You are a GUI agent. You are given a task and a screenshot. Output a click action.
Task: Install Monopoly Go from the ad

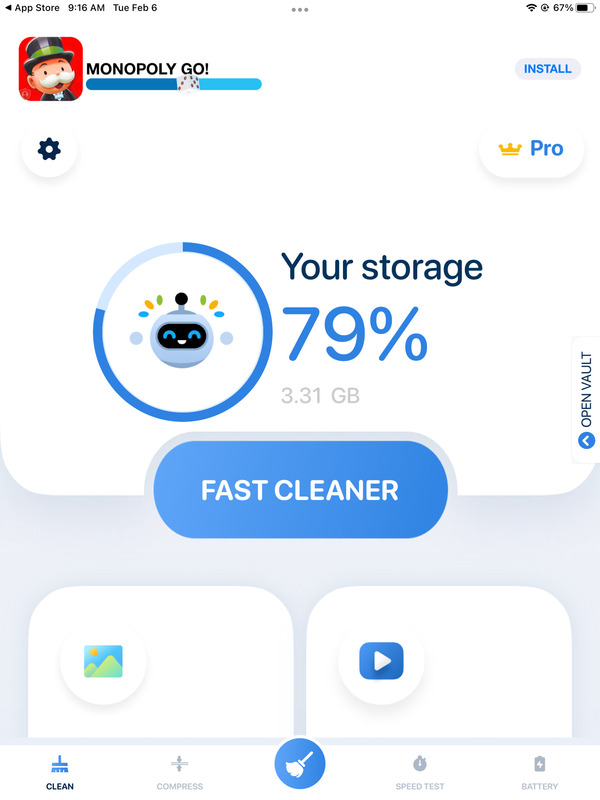tap(548, 69)
